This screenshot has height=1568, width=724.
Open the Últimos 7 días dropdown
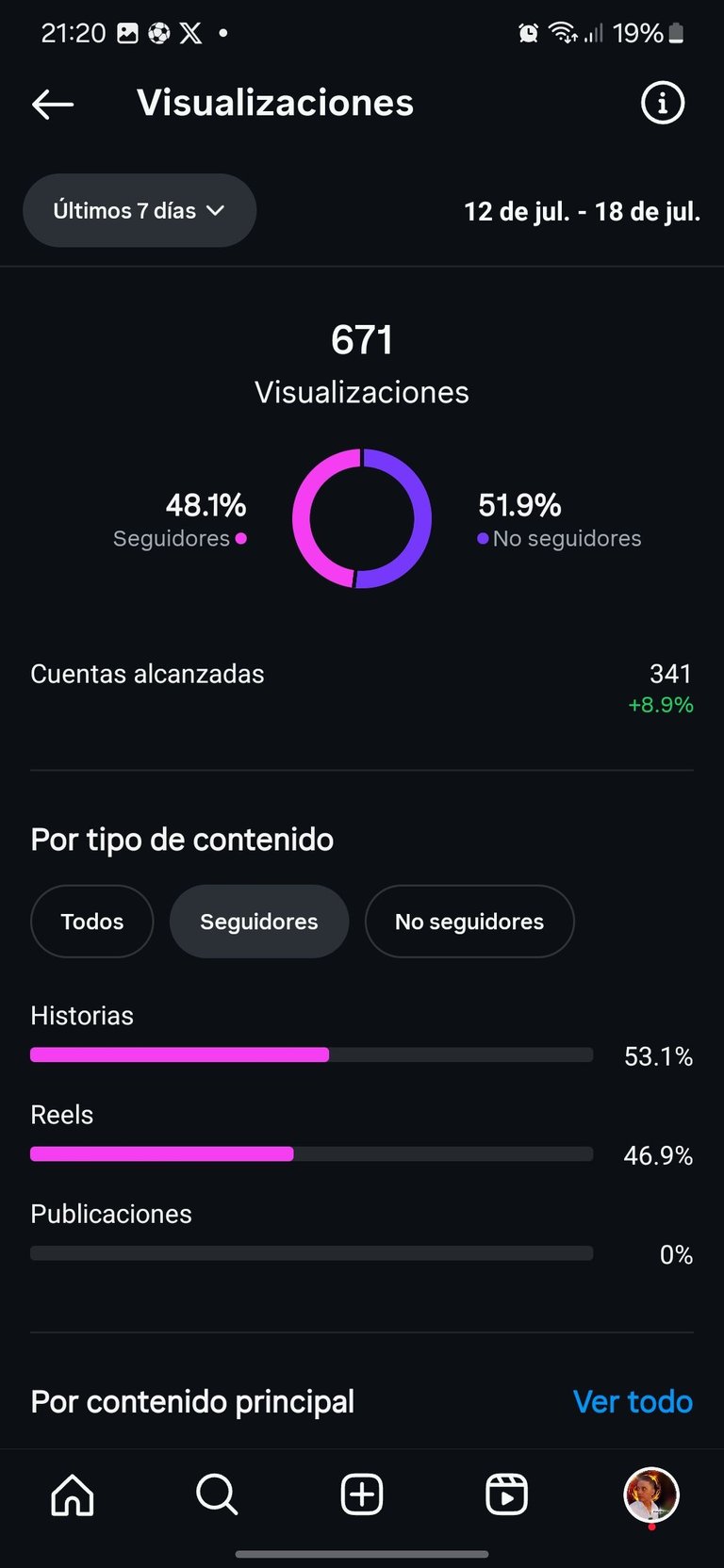(x=140, y=210)
